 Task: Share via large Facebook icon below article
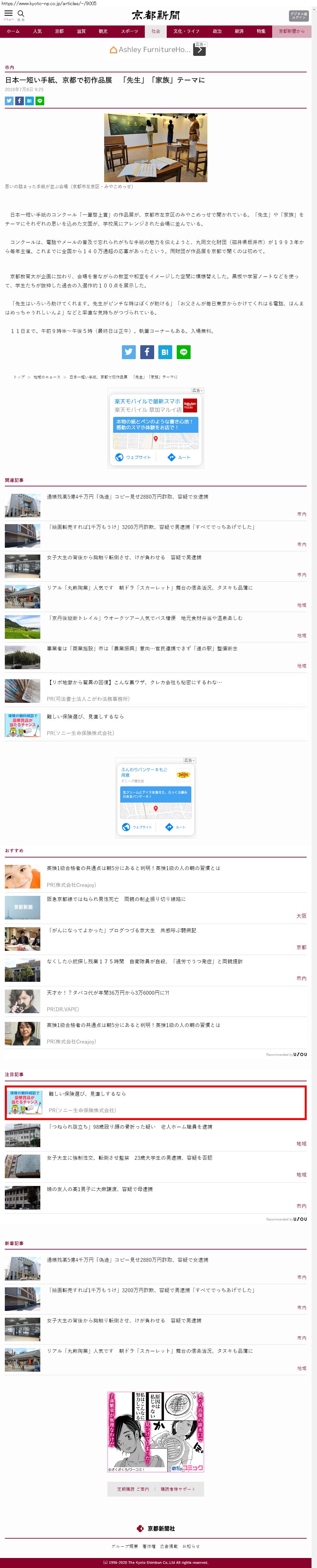point(147,352)
